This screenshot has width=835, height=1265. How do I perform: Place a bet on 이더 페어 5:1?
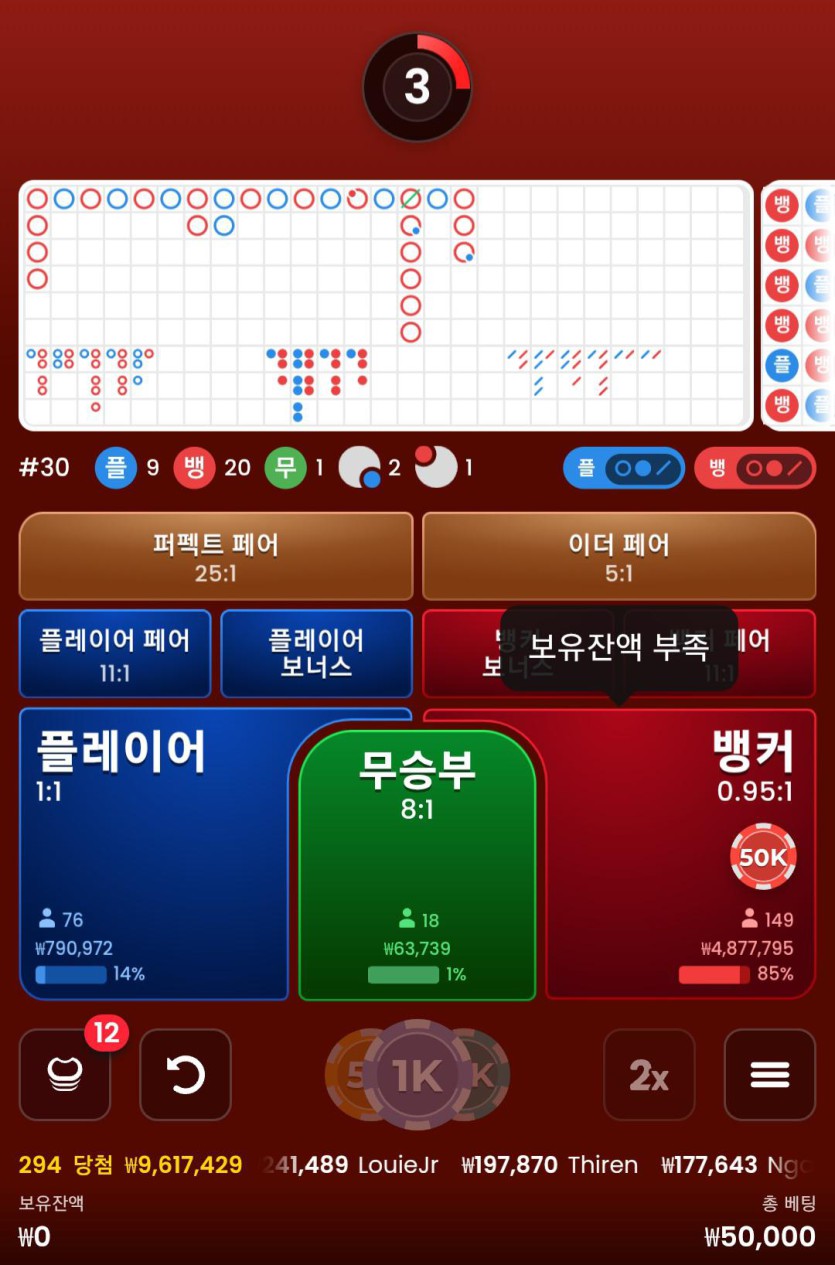618,556
